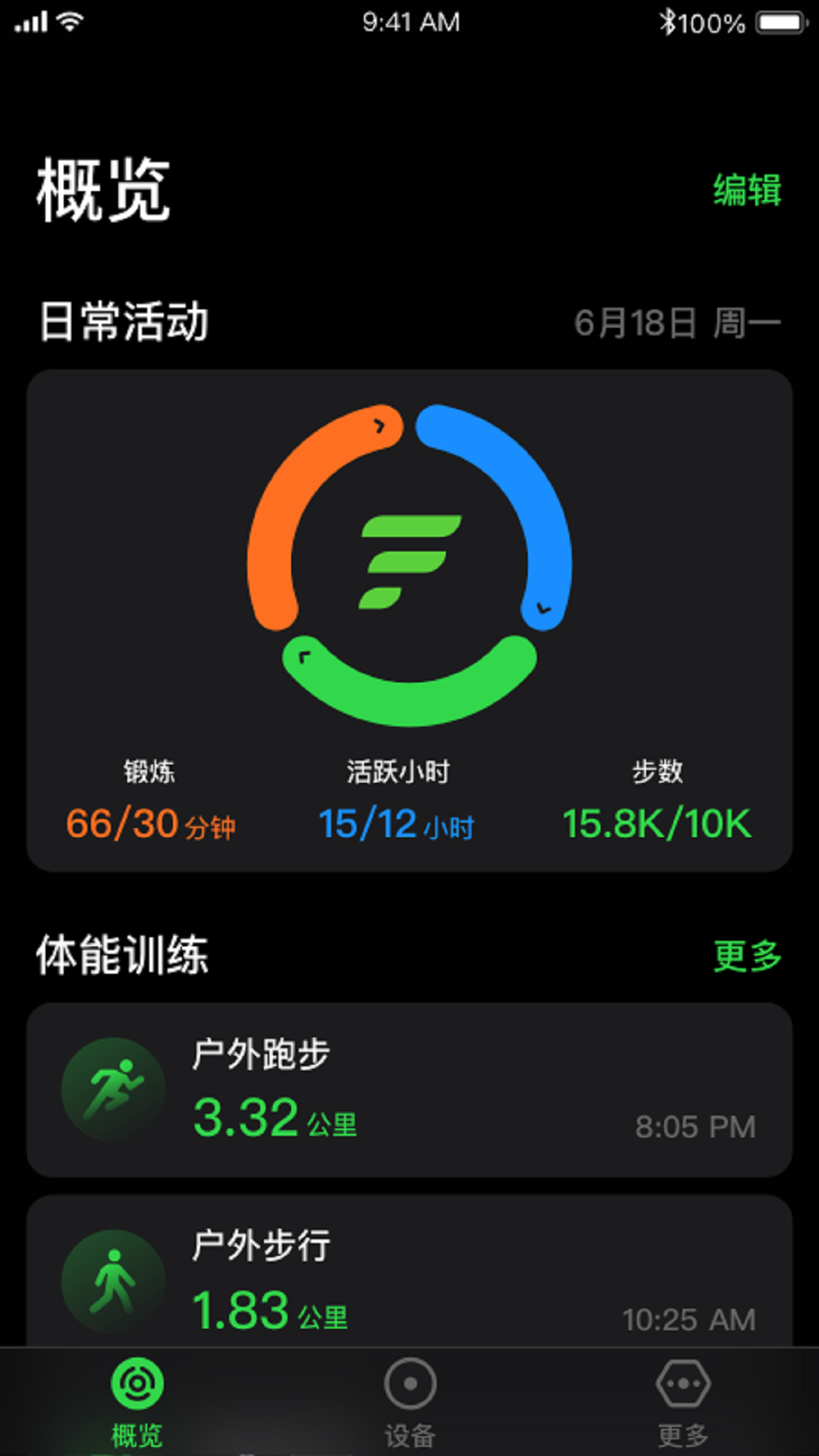The height and width of the screenshot is (1456, 819).
Task: Select the 概览 tab in bottom bar
Action: [x=137, y=1403]
